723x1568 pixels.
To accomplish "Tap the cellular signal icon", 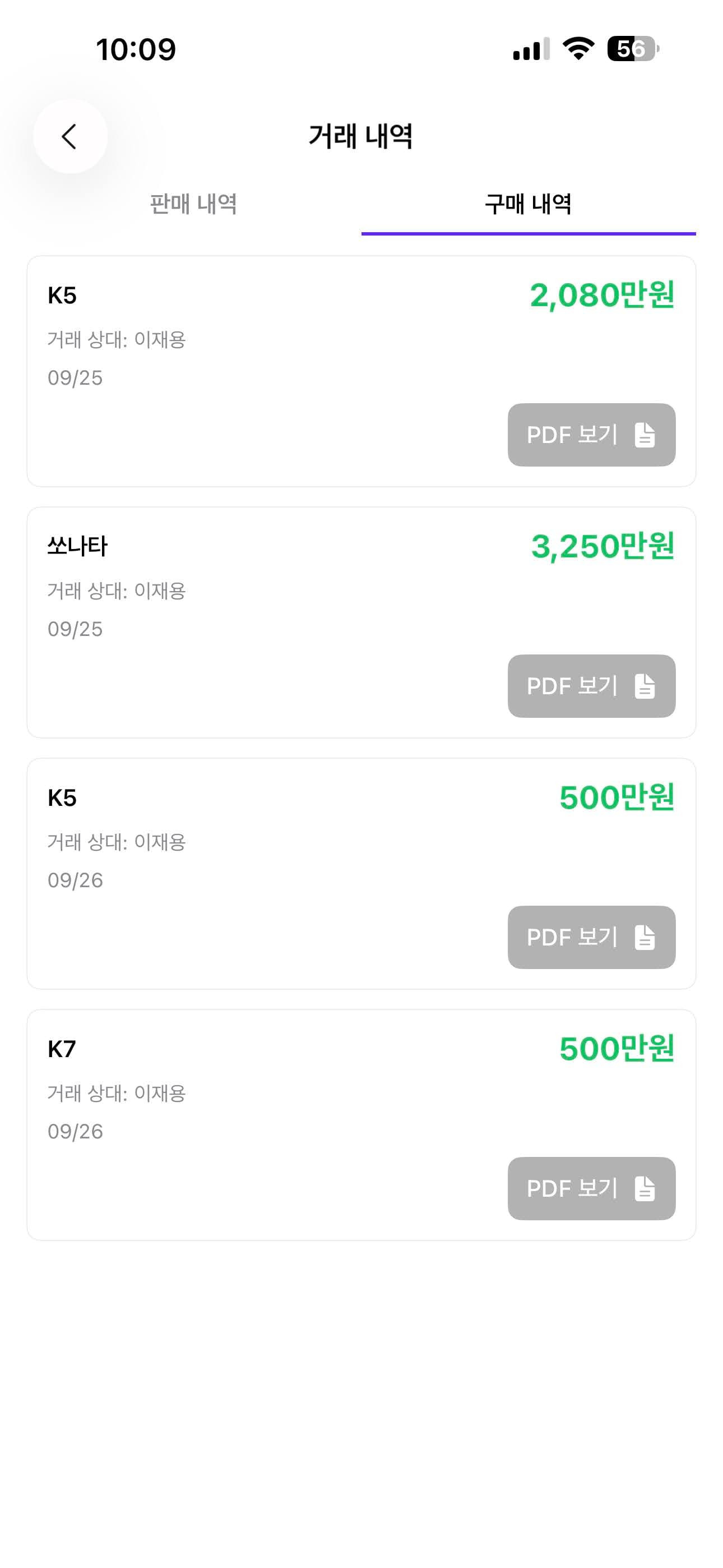I will (x=531, y=51).
